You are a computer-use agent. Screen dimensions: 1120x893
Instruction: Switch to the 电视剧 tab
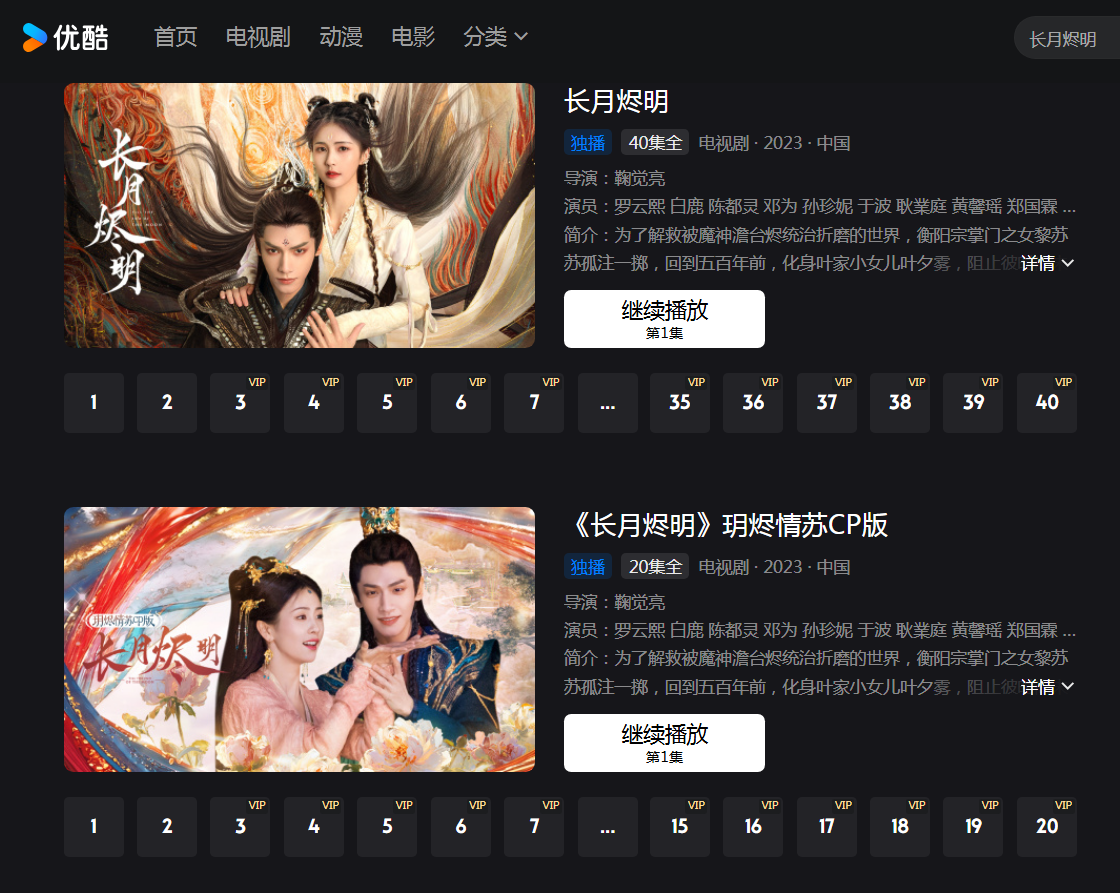(258, 37)
